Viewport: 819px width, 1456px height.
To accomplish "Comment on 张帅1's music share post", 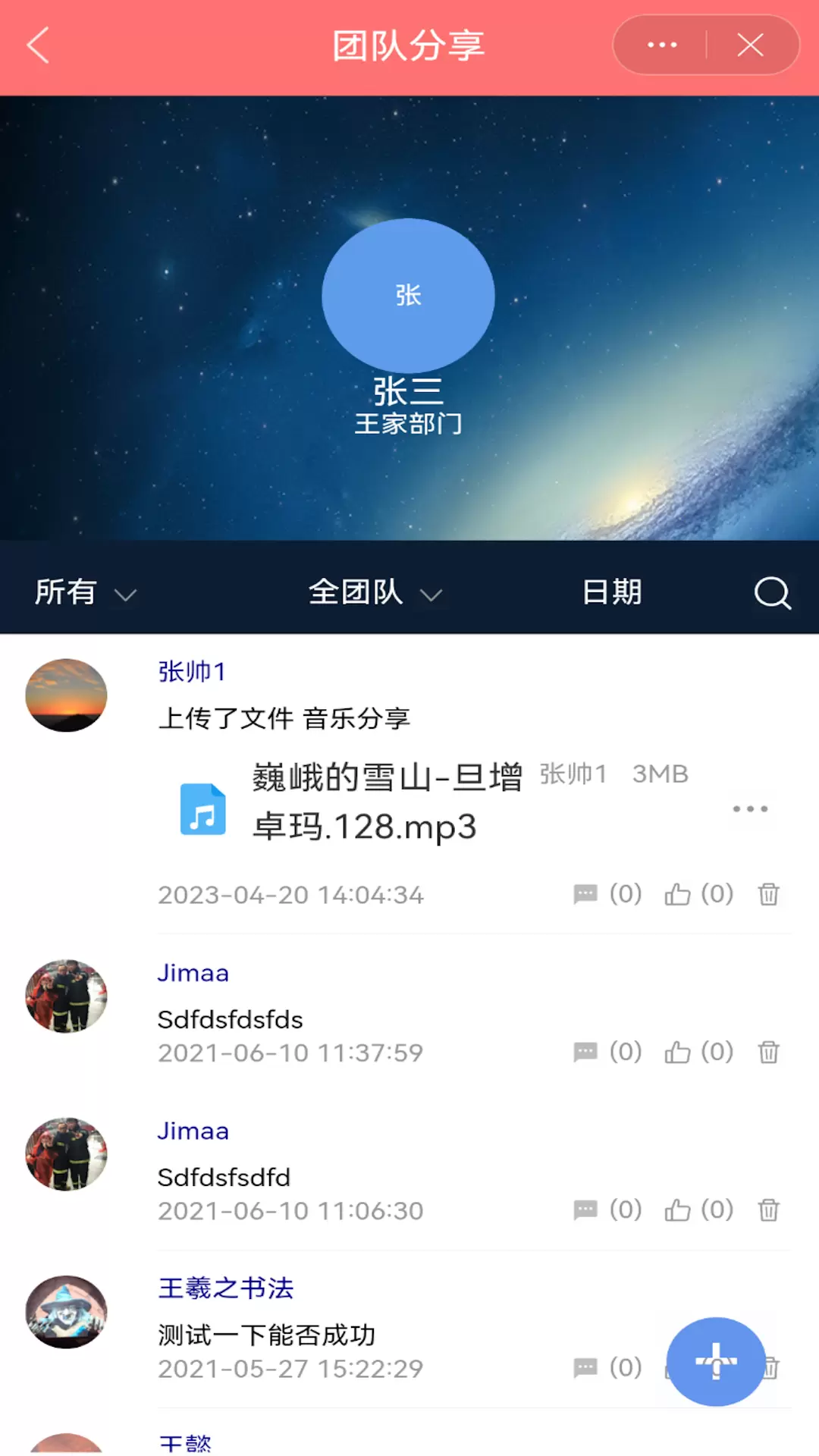I will [607, 895].
